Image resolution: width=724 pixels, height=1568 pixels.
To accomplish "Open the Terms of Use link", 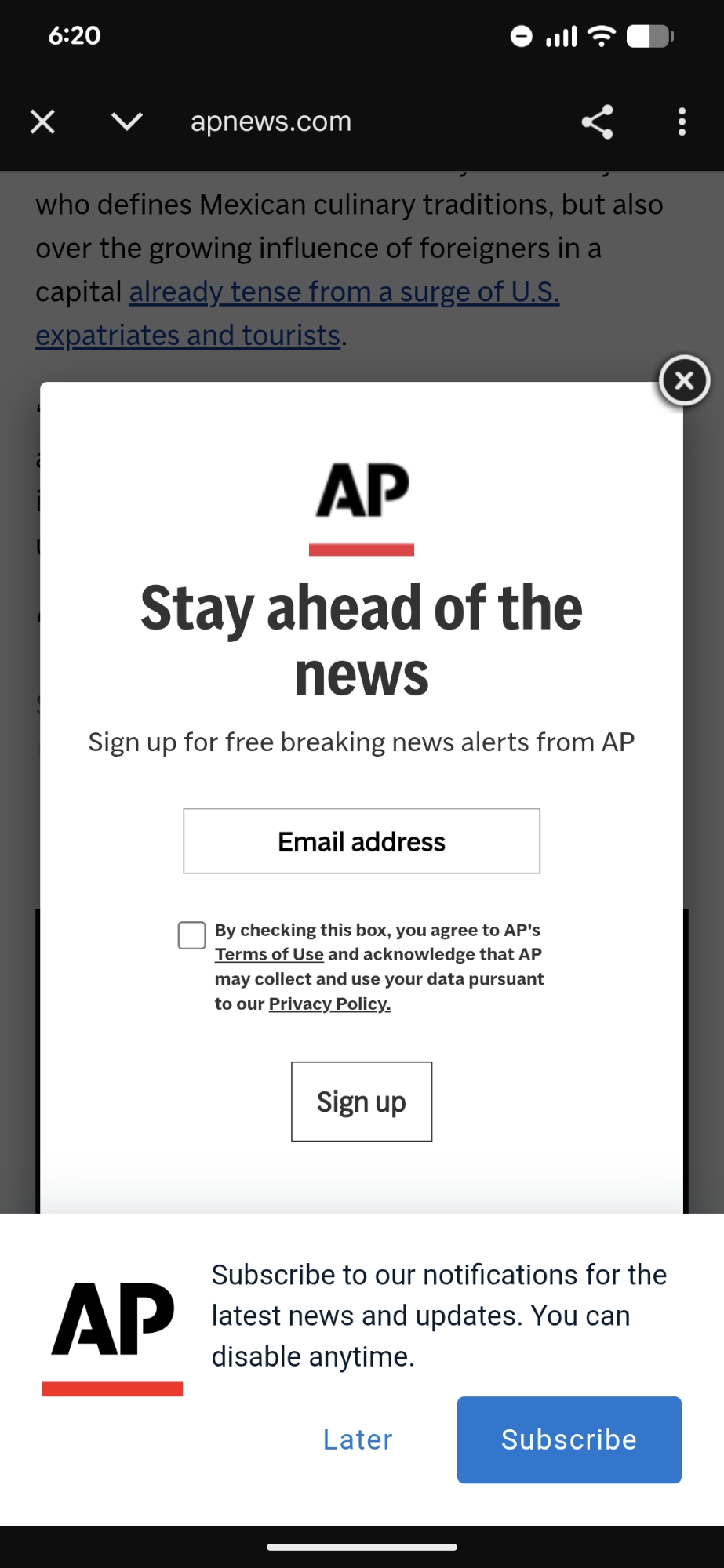I will click(x=269, y=954).
